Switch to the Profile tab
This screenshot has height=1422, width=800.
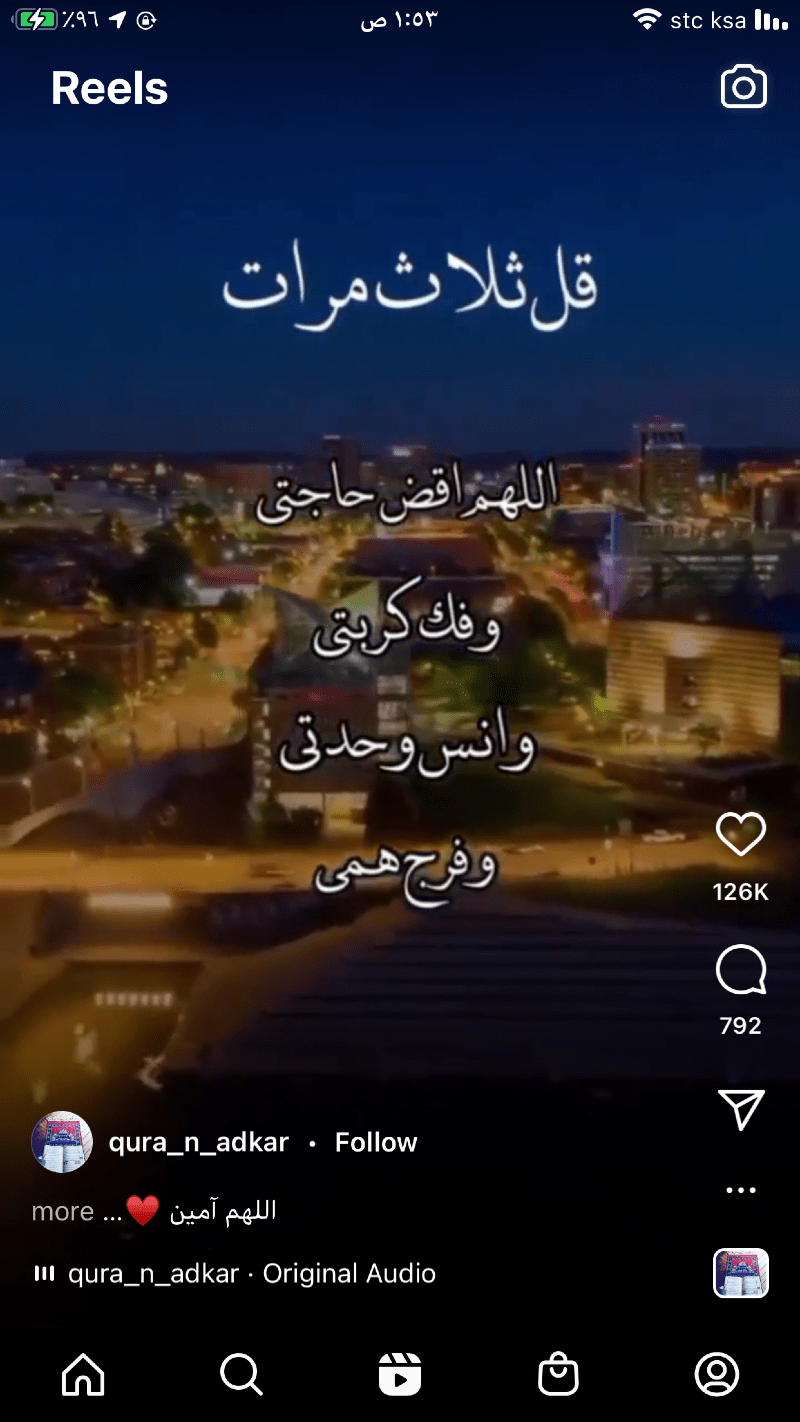[717, 1375]
